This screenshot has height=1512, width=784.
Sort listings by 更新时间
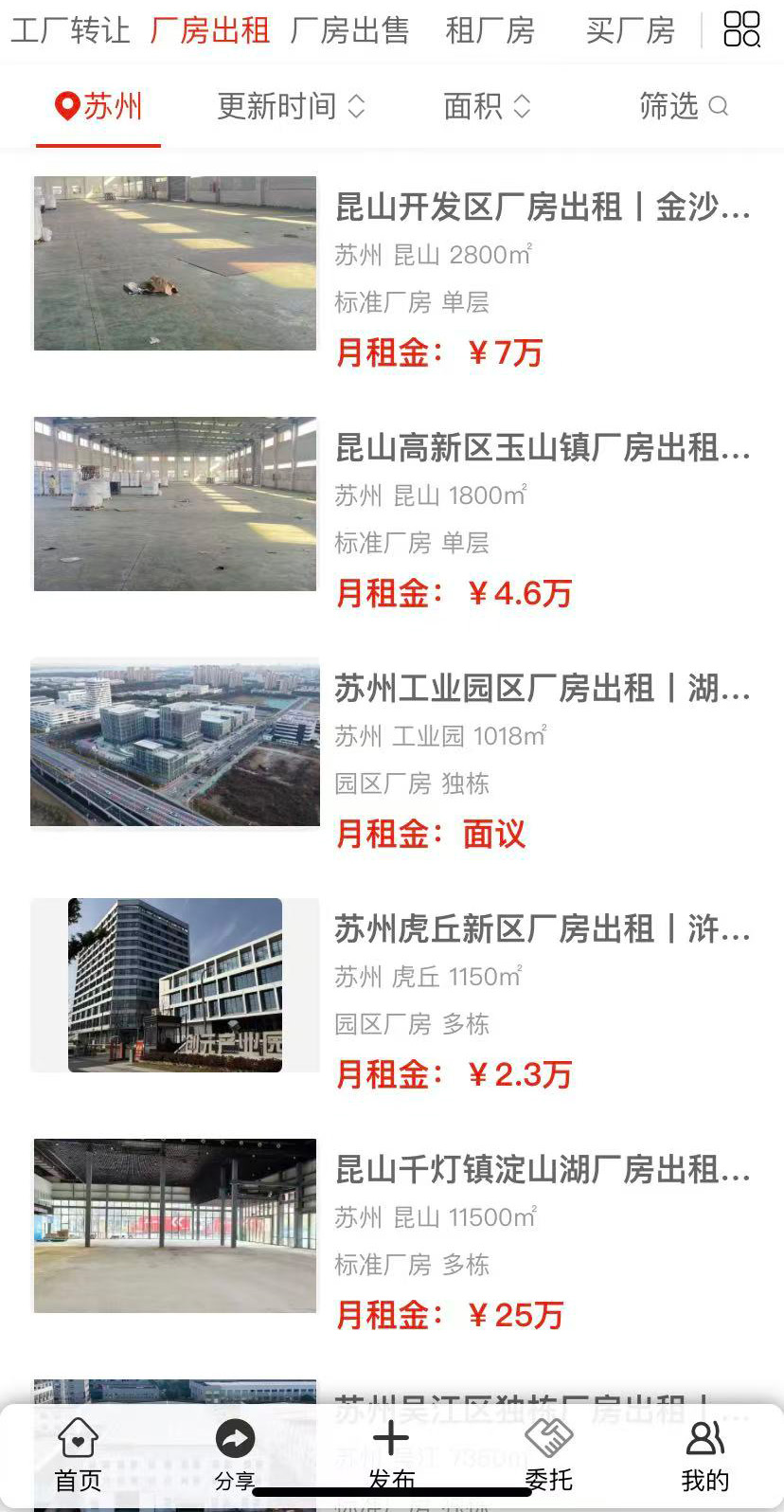click(x=291, y=106)
